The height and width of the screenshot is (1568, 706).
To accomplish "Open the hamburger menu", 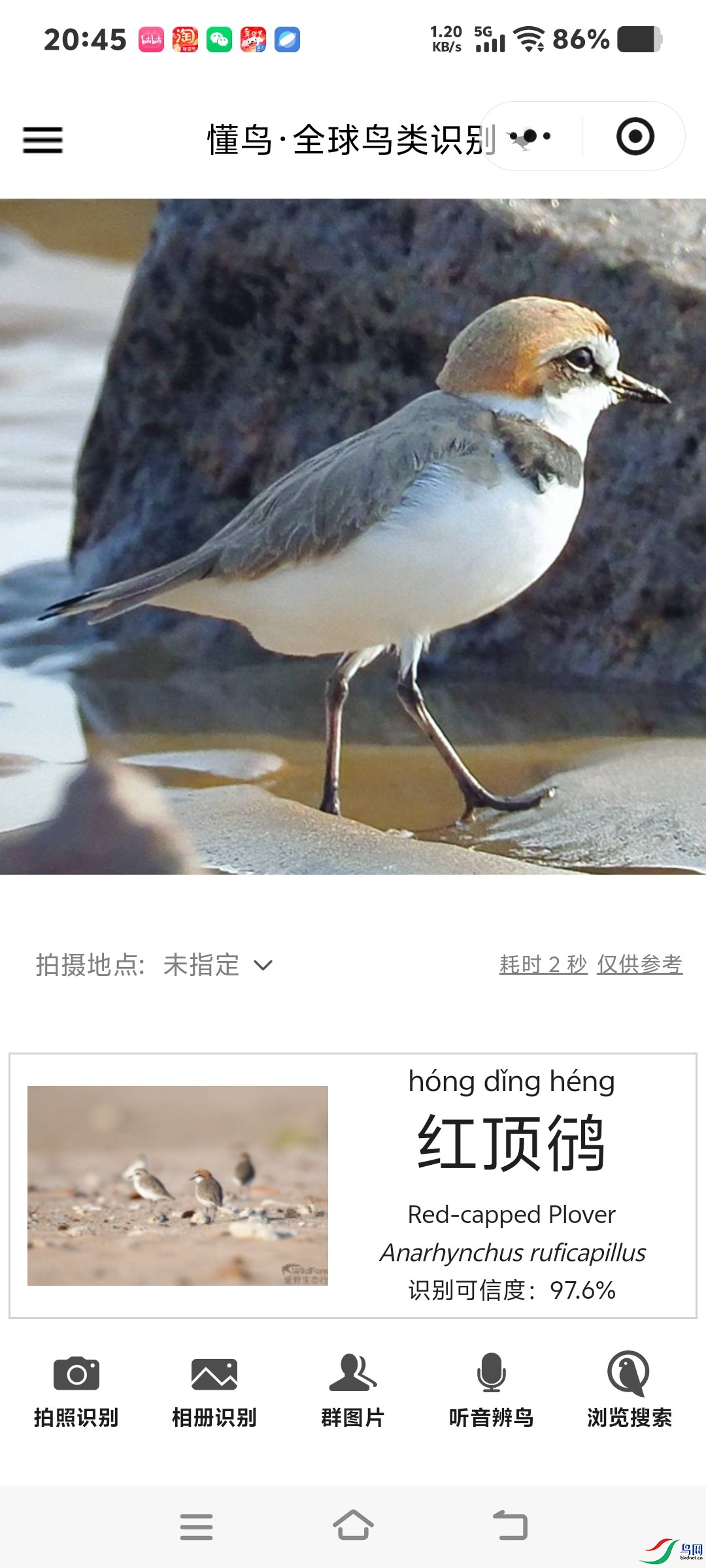I will [43, 140].
